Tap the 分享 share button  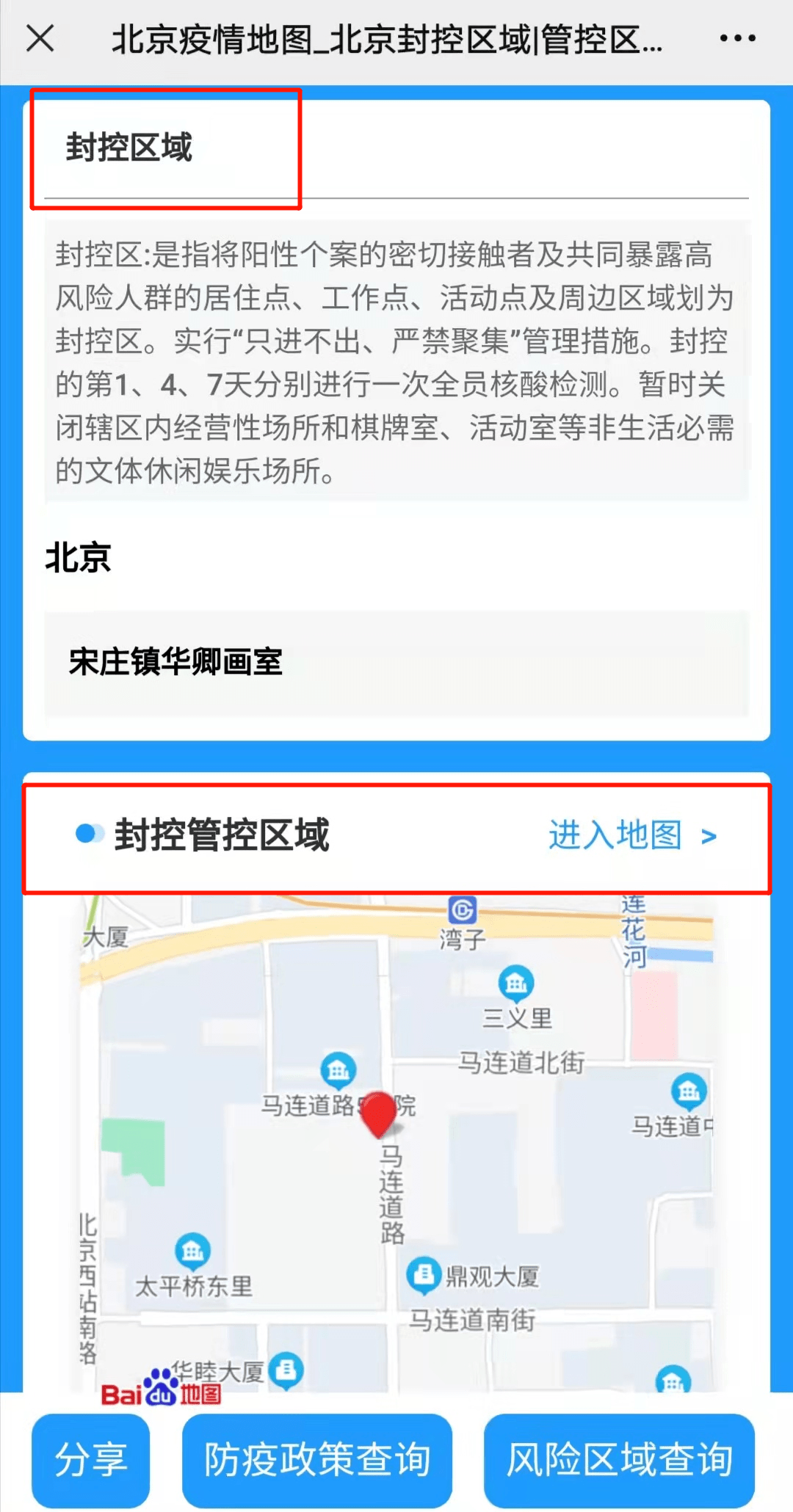(x=91, y=1459)
